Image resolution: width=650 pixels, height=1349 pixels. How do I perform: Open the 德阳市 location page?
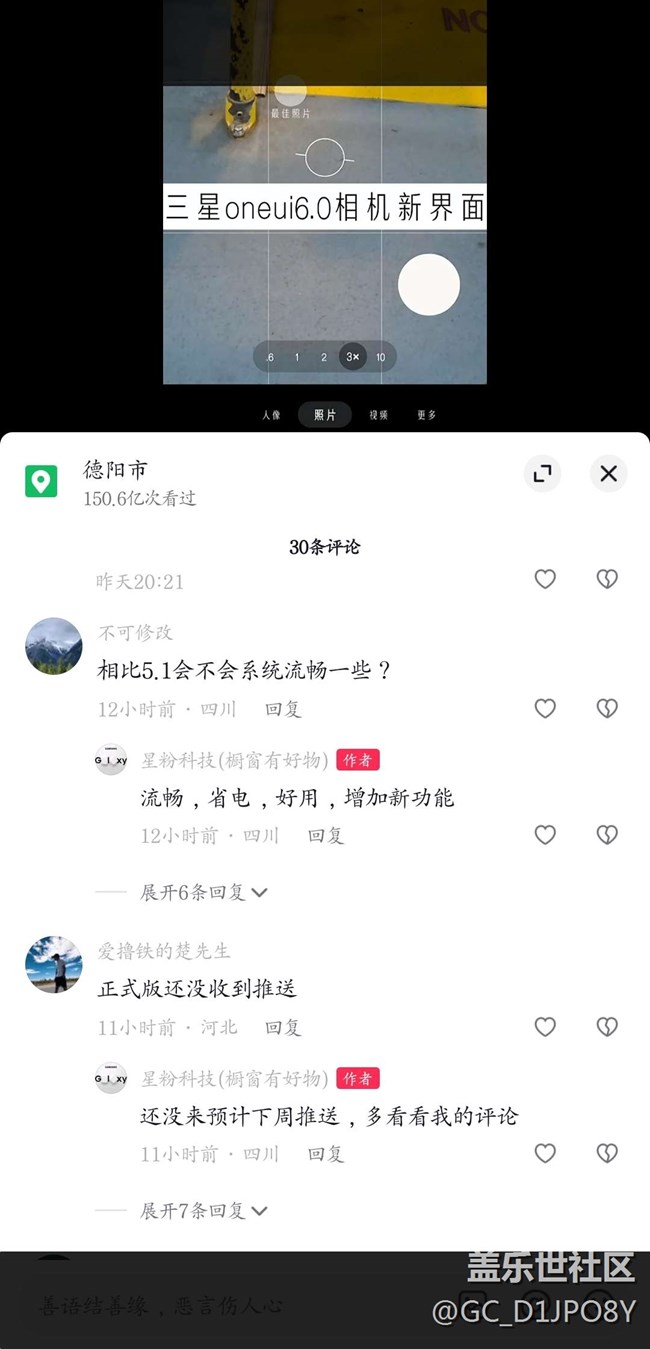tap(116, 470)
